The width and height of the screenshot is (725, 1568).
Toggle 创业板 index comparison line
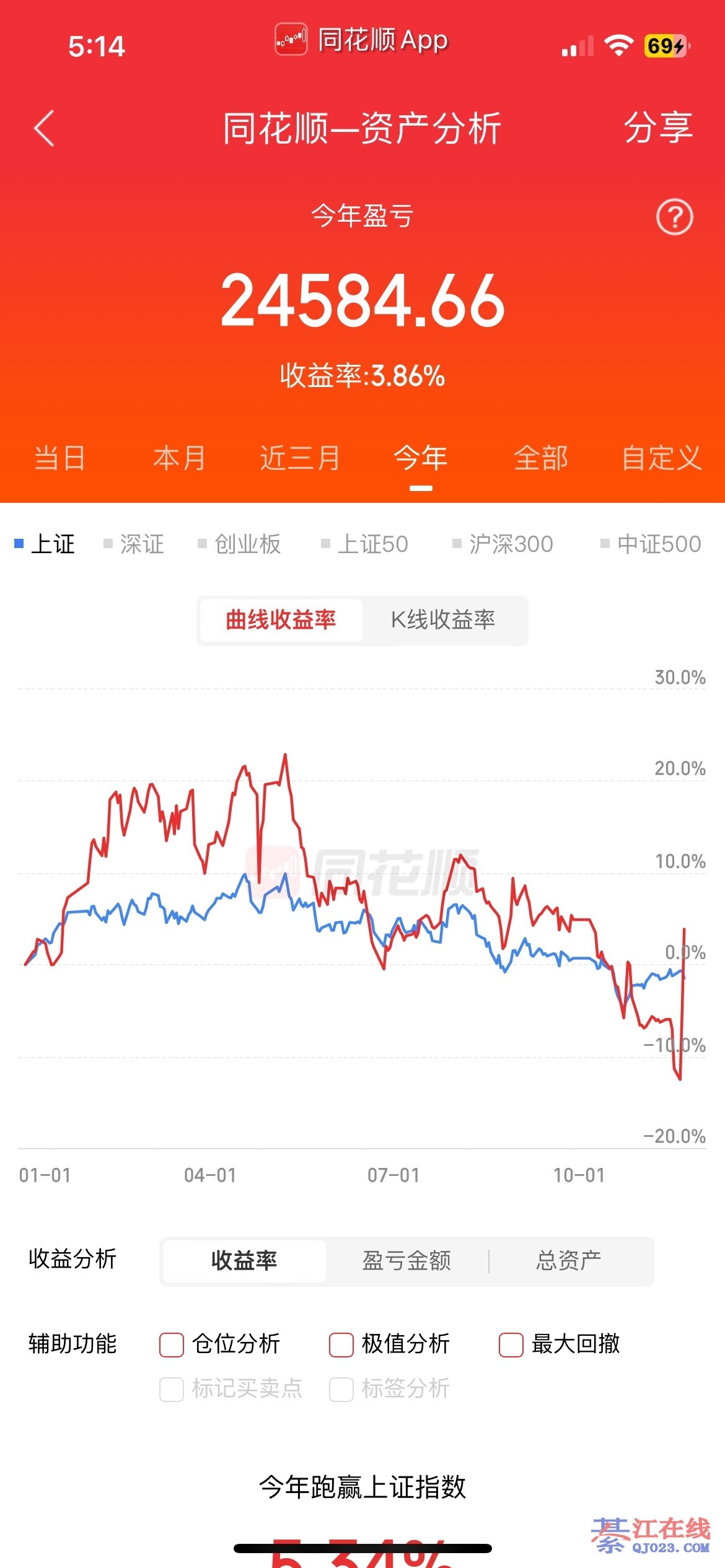pyautogui.click(x=239, y=544)
